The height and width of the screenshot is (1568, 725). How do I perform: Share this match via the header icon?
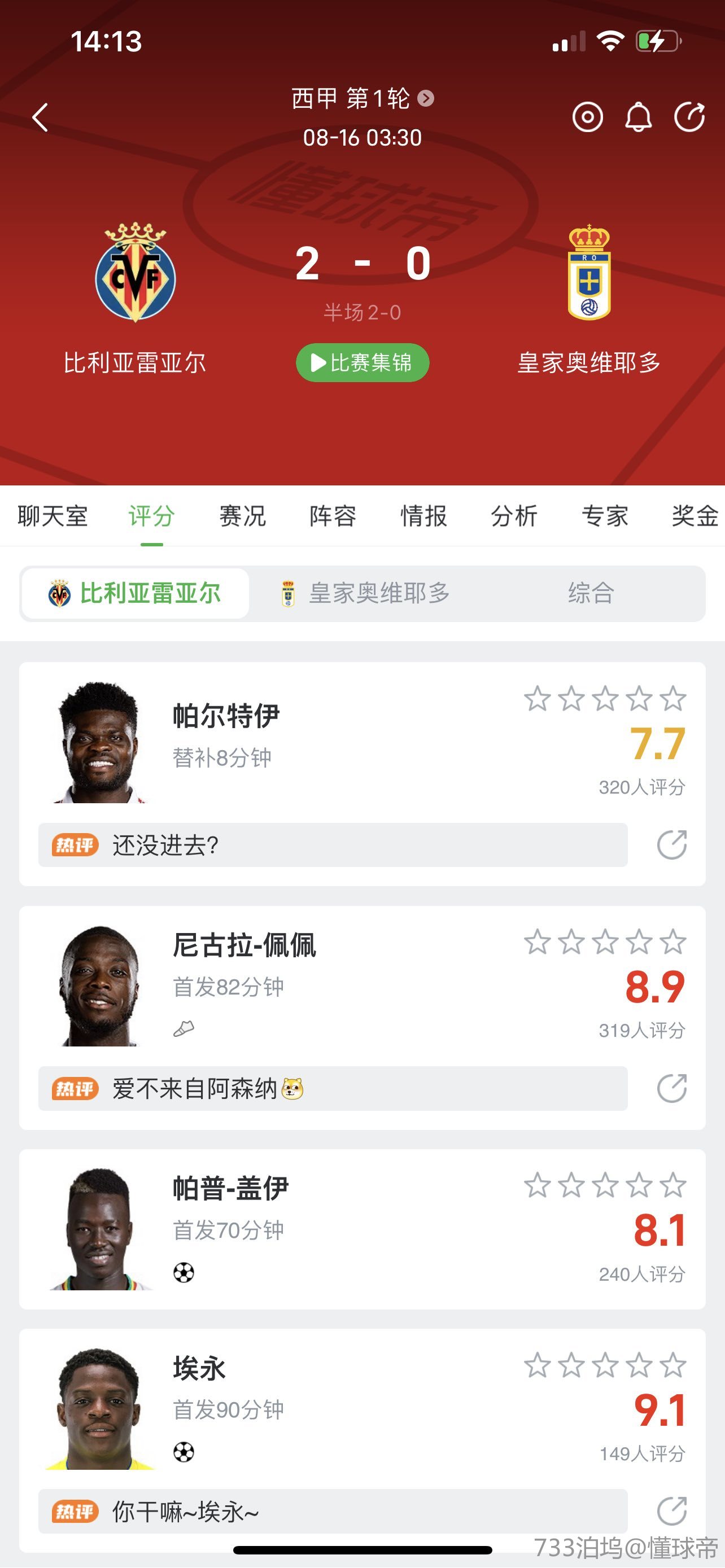click(x=689, y=117)
